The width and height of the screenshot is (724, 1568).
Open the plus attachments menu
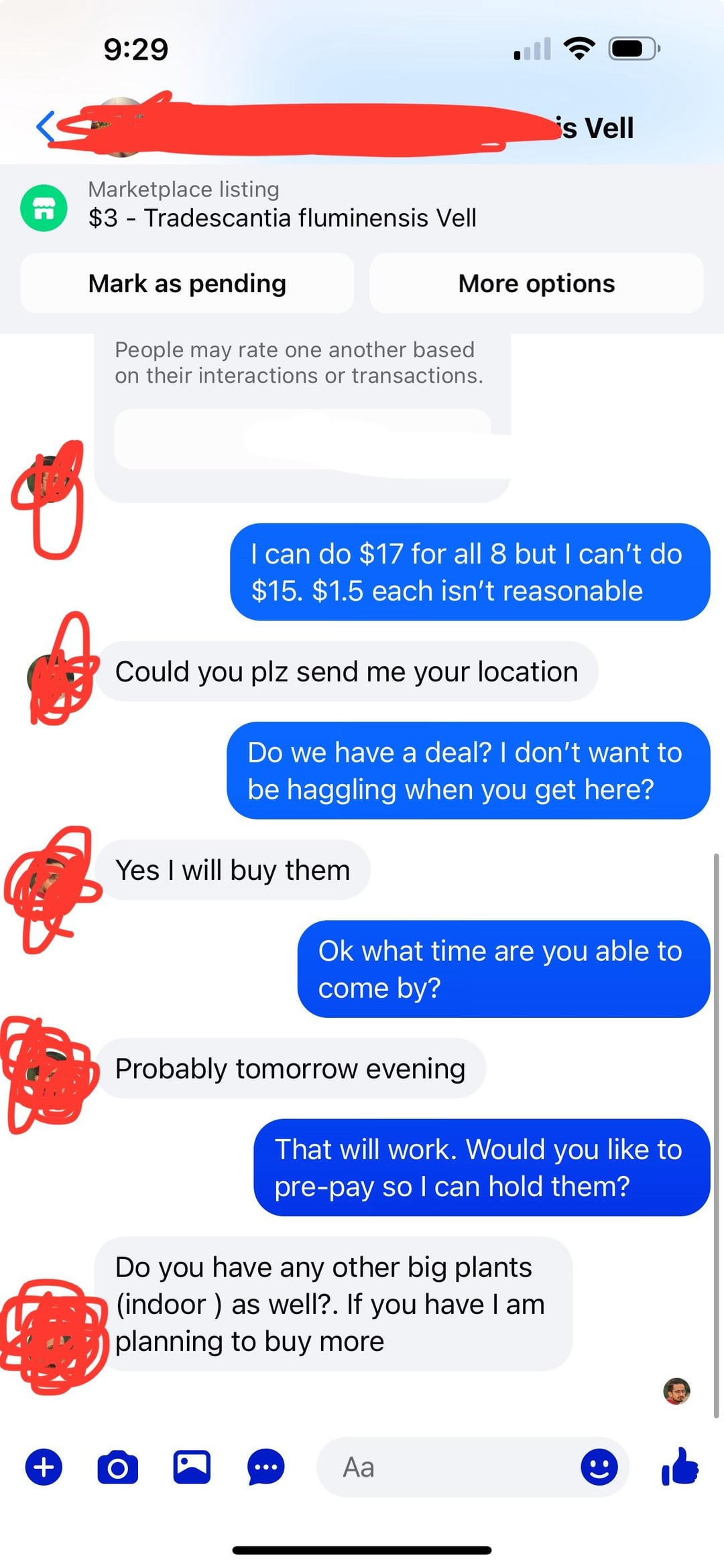(44, 1467)
